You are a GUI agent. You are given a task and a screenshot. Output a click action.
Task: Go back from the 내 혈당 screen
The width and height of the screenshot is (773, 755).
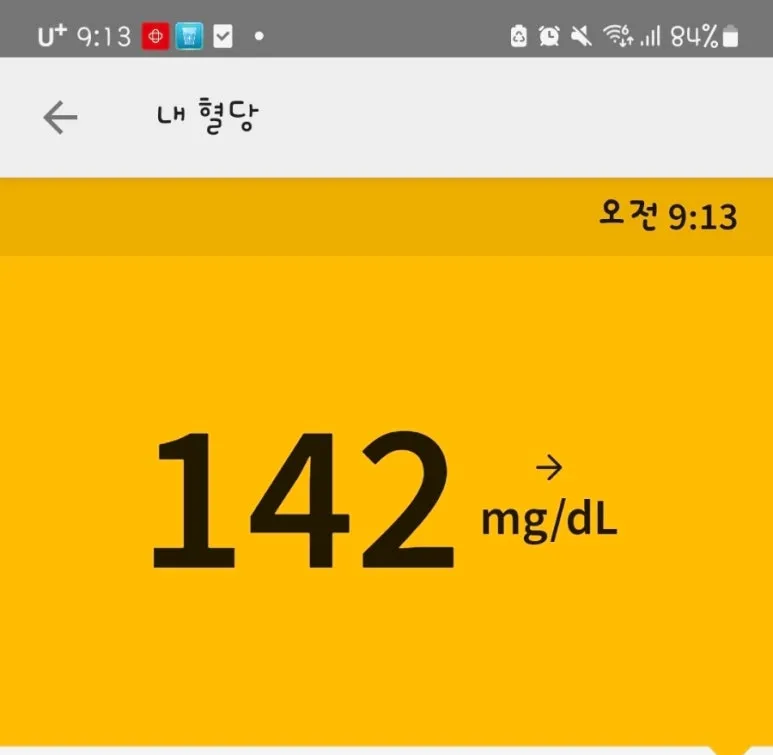pos(60,118)
